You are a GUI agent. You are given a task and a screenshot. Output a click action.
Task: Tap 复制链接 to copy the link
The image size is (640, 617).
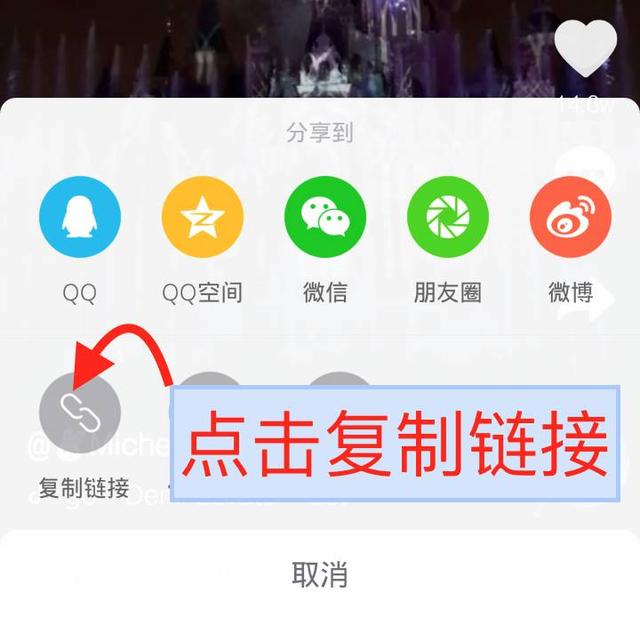tap(80, 412)
